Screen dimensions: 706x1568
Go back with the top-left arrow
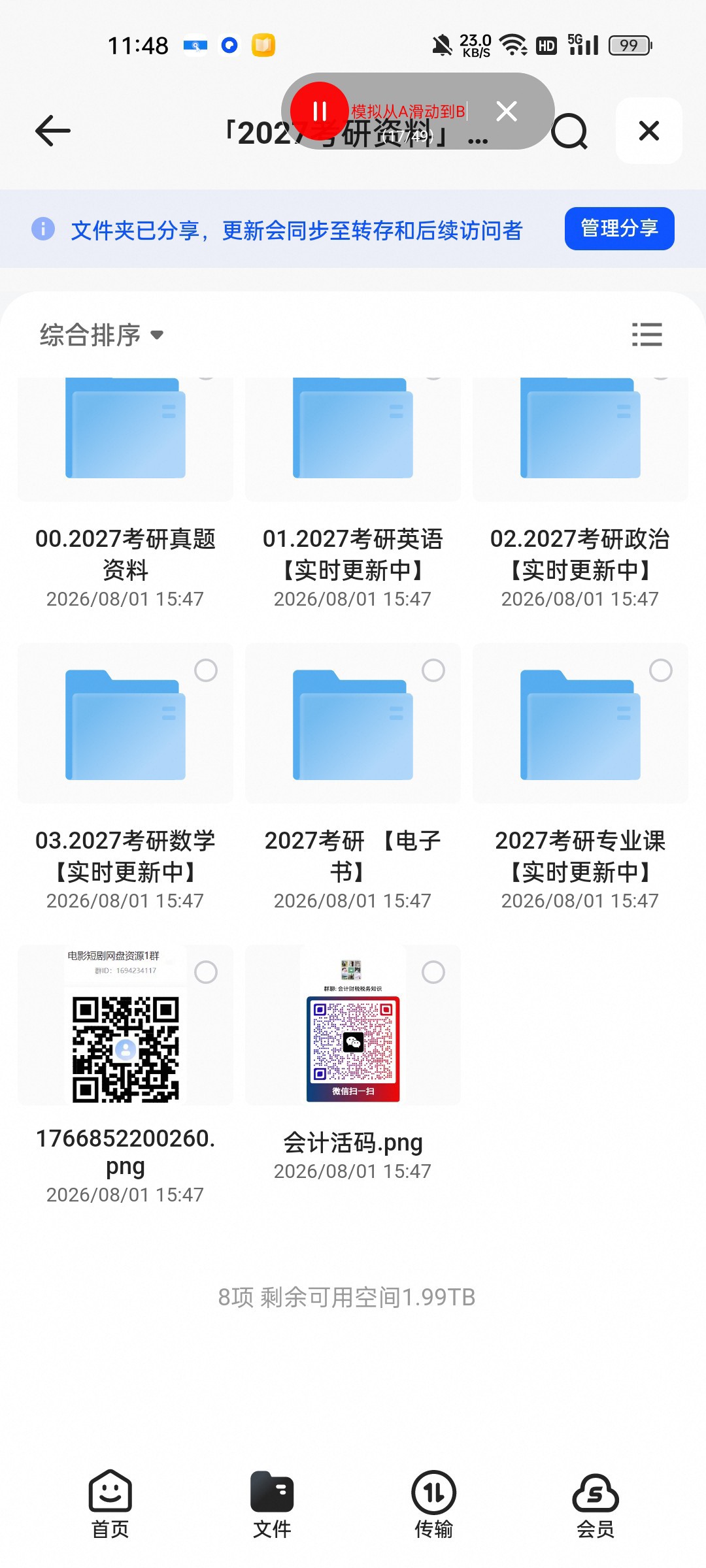click(52, 131)
